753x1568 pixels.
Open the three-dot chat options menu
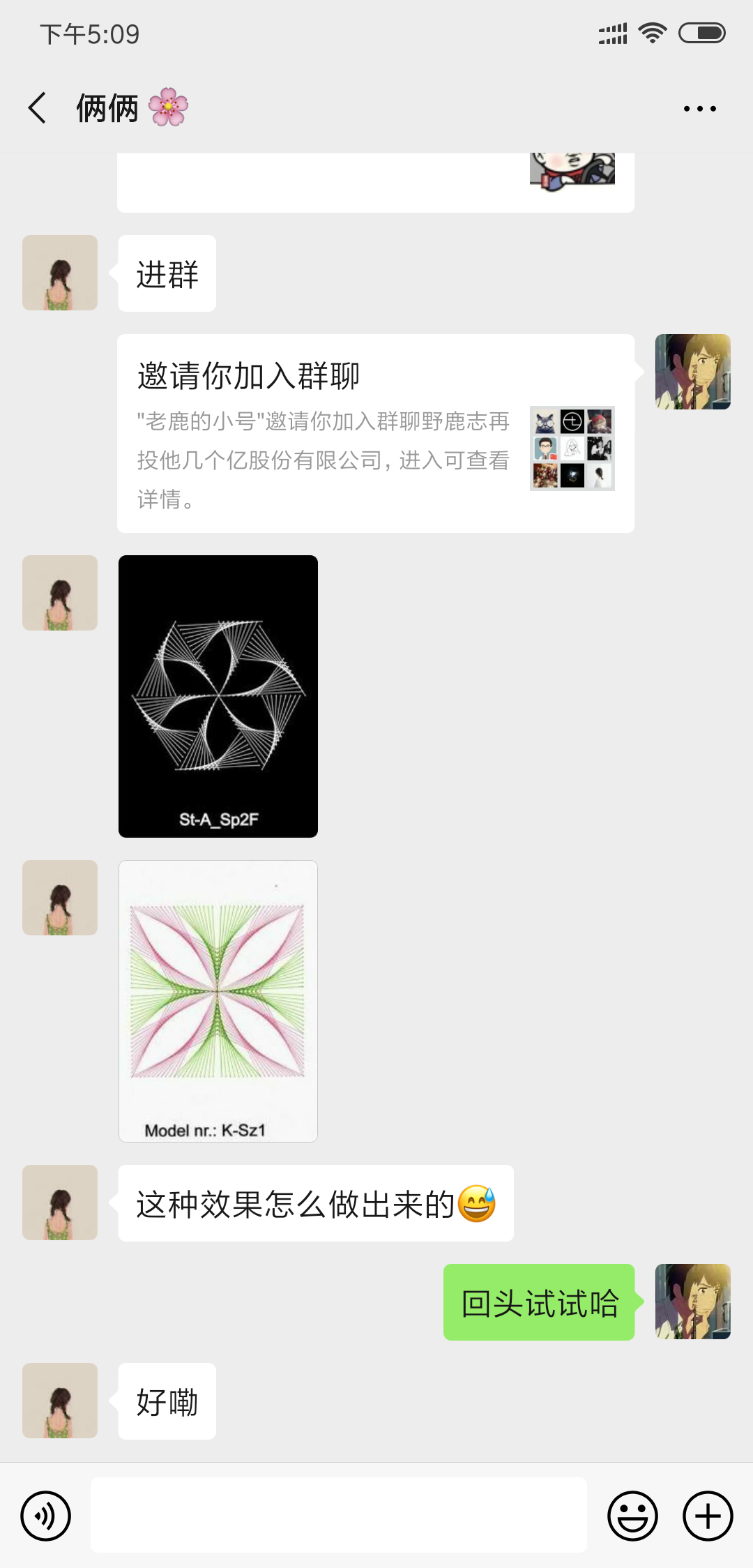[699, 109]
